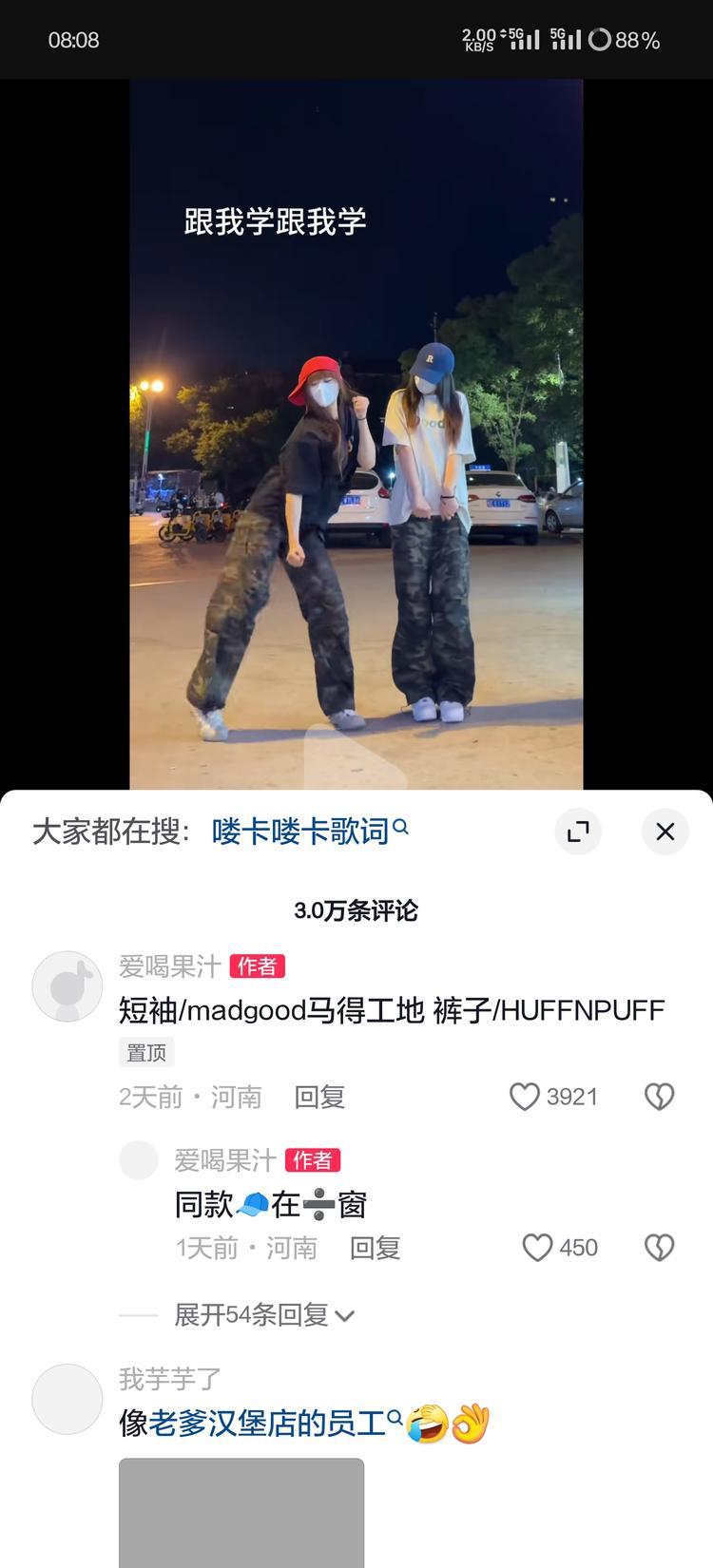Expand comments panel to full screen
This screenshot has height=1568, width=713.
(578, 832)
